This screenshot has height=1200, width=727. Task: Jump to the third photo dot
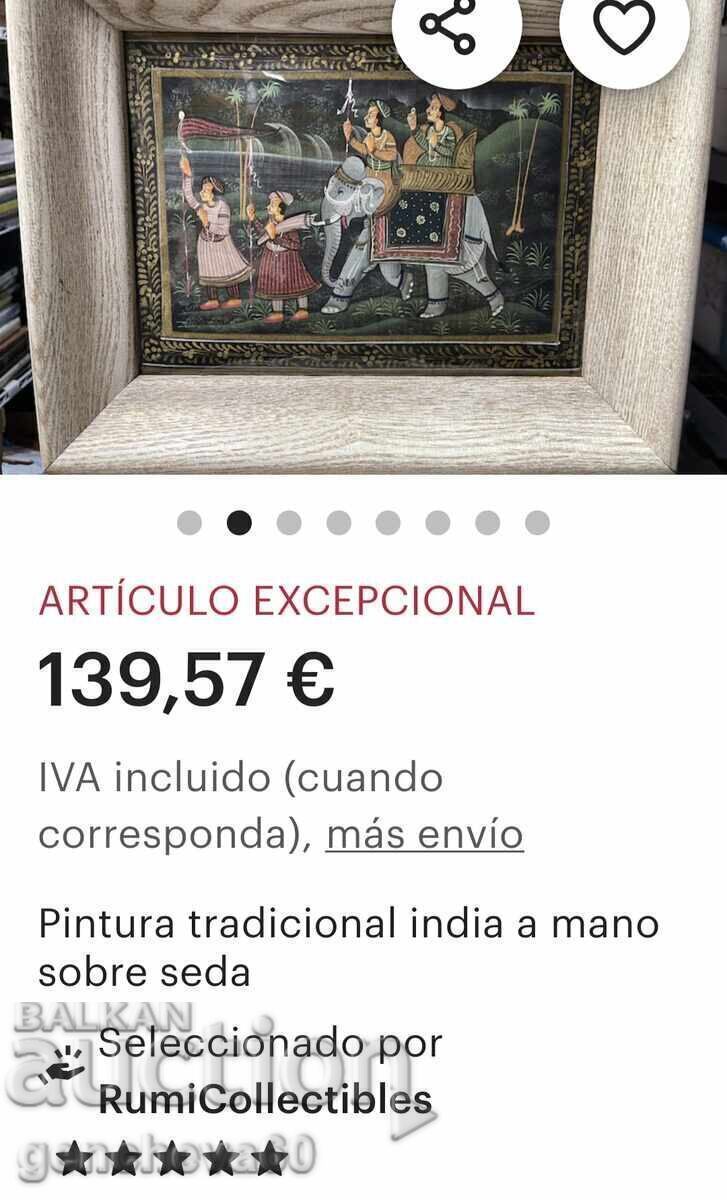(x=289, y=523)
